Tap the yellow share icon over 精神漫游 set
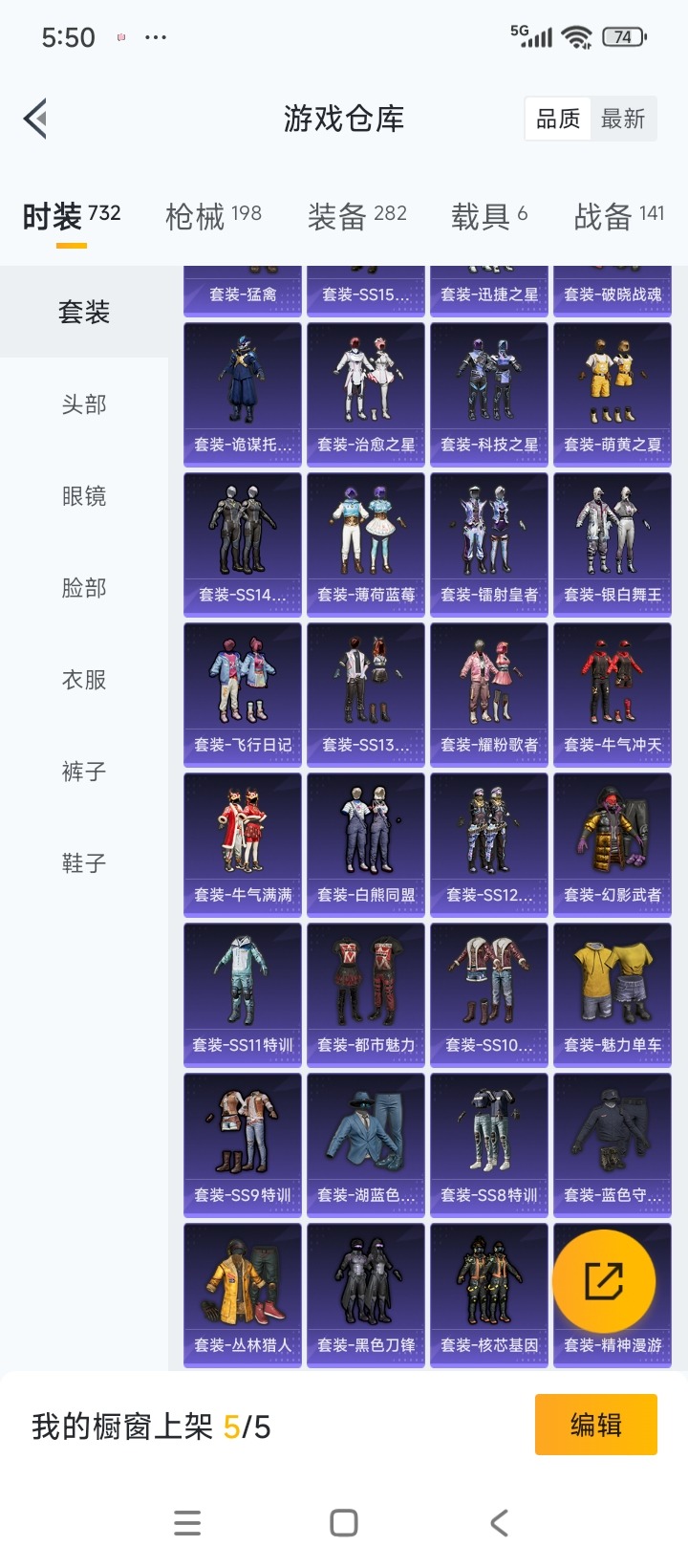 (605, 1281)
